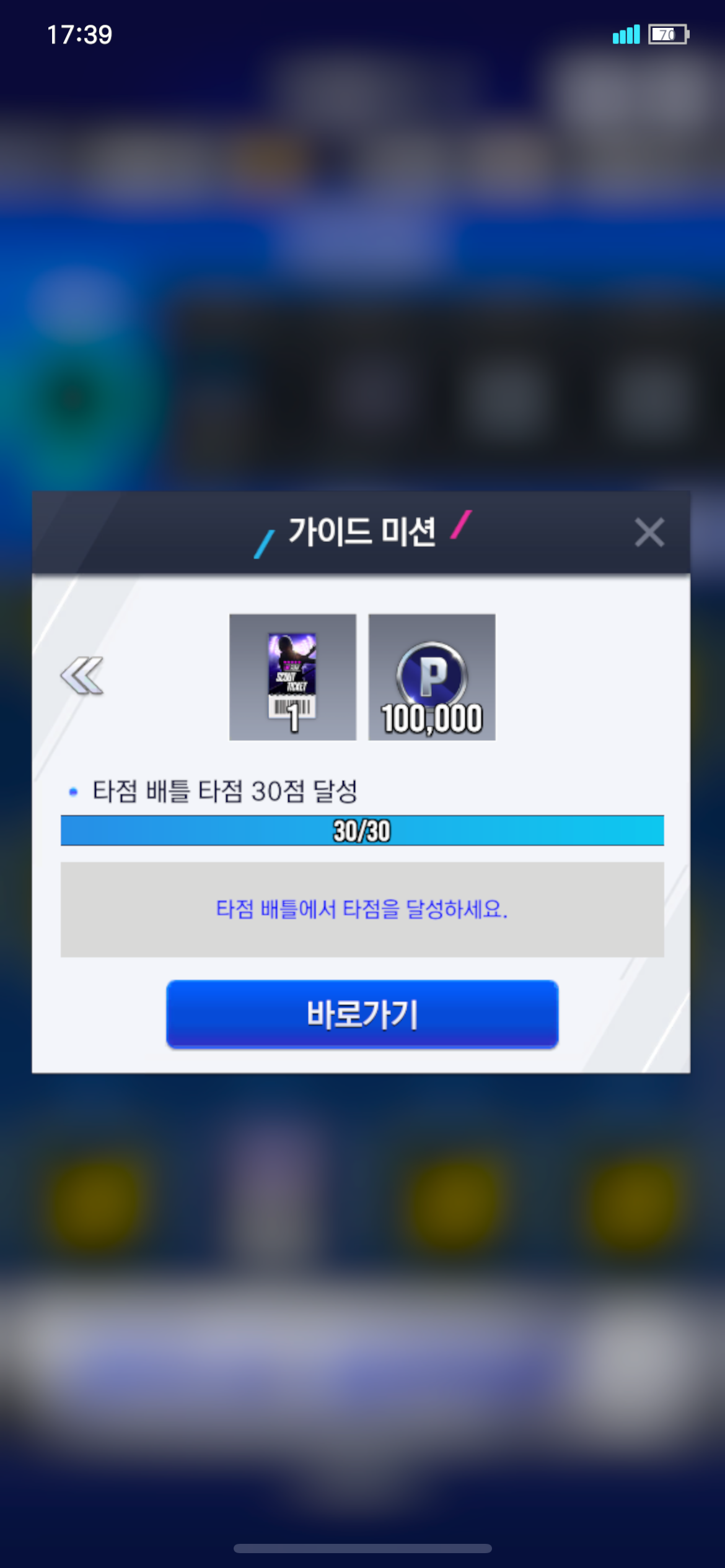
Task: View the 100,000 points reward
Action: click(x=432, y=677)
